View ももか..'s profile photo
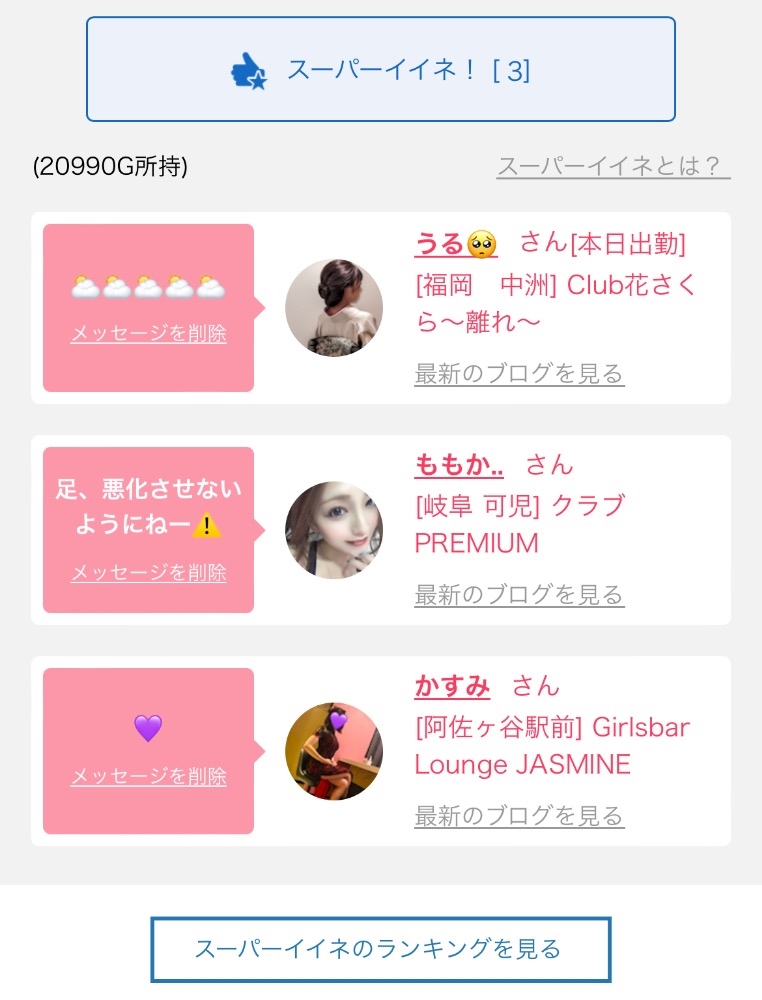 coord(333,530)
